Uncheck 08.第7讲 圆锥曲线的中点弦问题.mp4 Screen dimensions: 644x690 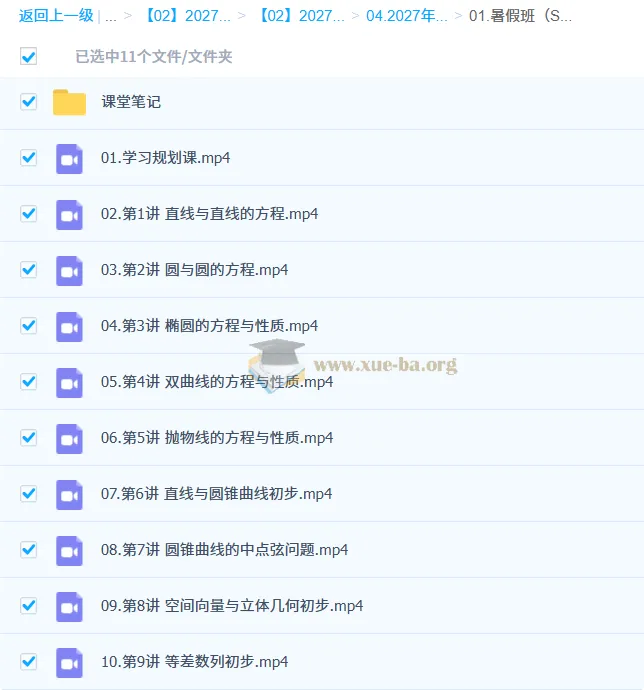tap(29, 550)
